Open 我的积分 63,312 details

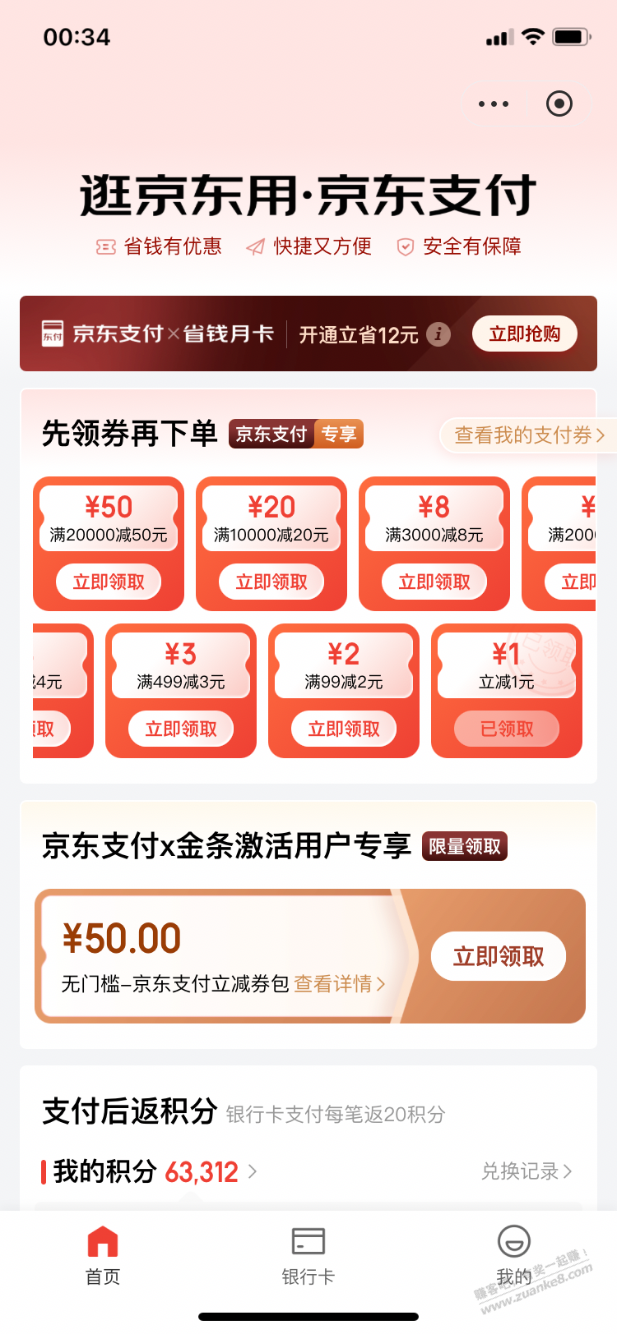click(150, 1171)
